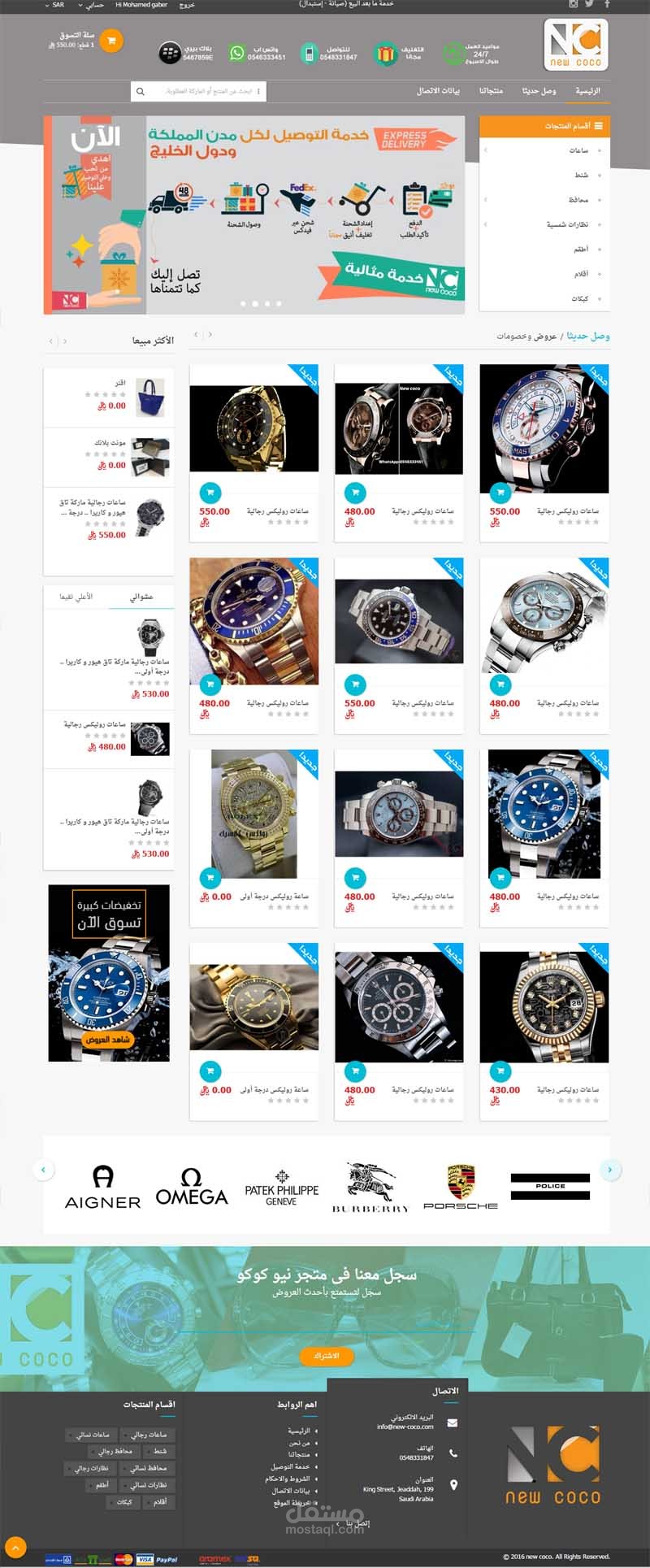This screenshot has width=650, height=1568.
Task: Jump to top with orange arrow button
Action: point(15,1548)
